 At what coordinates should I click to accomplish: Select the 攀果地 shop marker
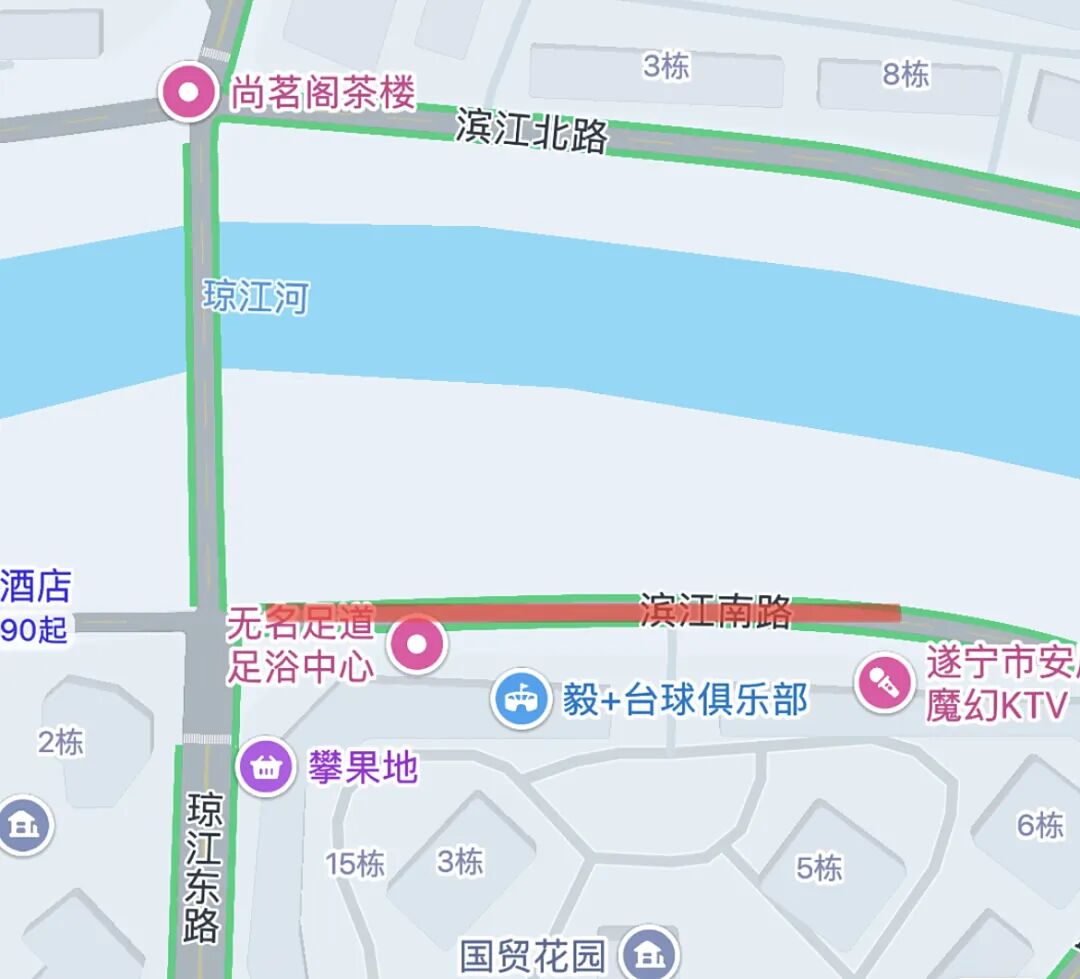click(x=266, y=768)
